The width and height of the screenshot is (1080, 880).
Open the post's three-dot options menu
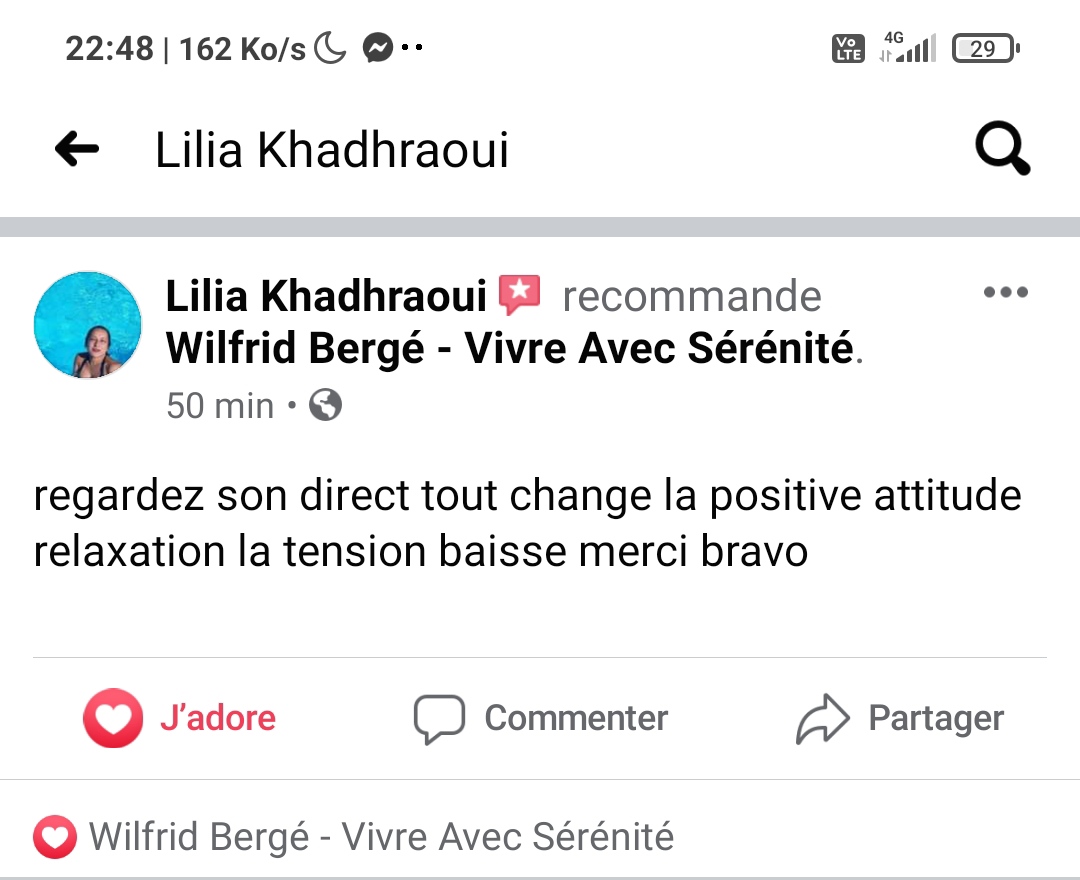[x=1005, y=293]
